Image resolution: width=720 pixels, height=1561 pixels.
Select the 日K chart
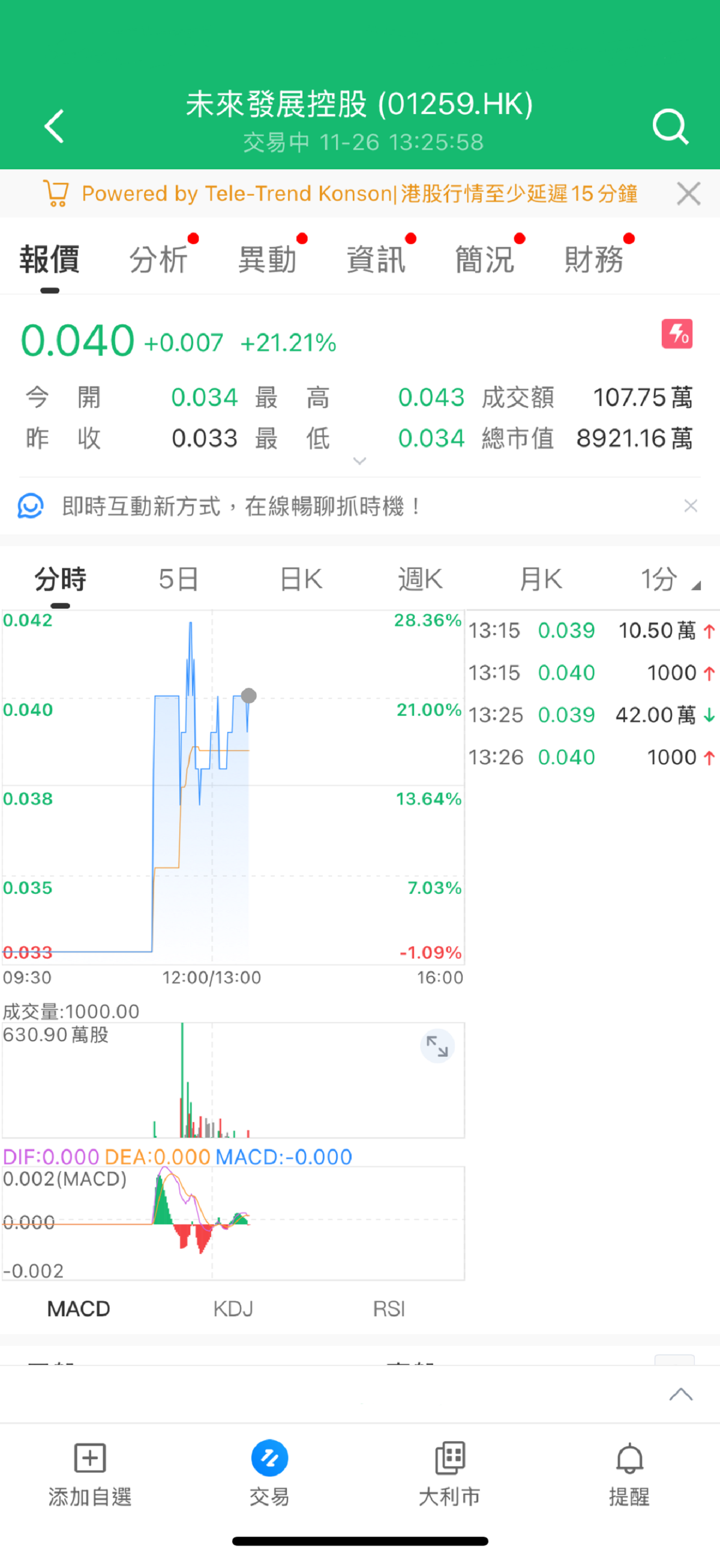click(300, 579)
